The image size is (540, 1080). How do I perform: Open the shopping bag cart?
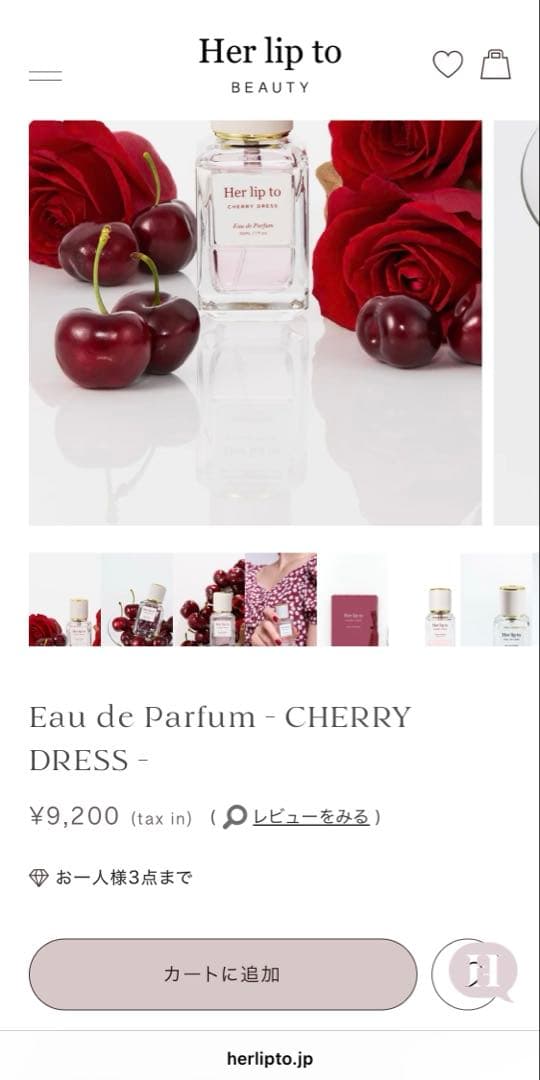pos(496,64)
